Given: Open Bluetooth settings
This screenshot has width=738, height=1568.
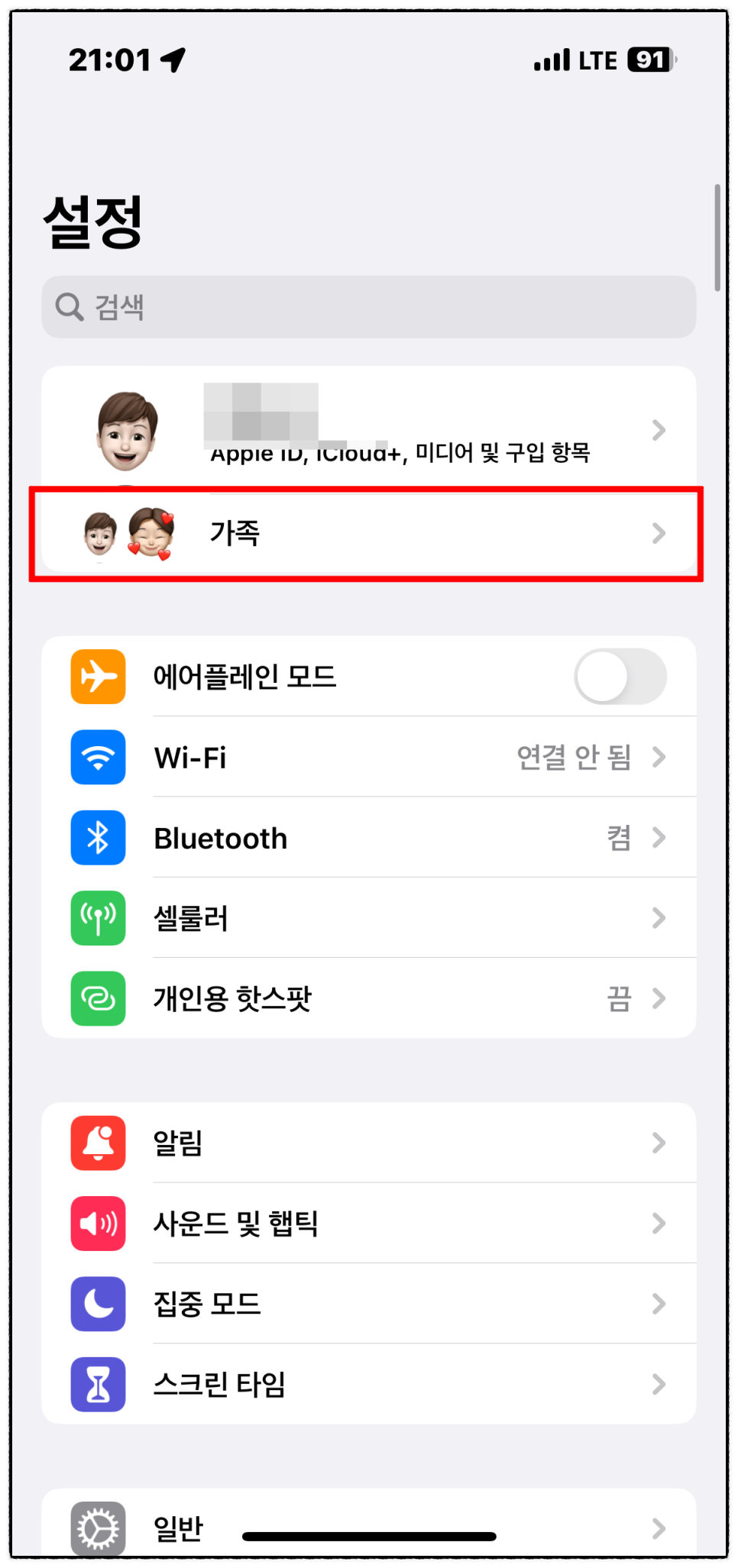Looking at the screenshot, I should click(x=369, y=838).
